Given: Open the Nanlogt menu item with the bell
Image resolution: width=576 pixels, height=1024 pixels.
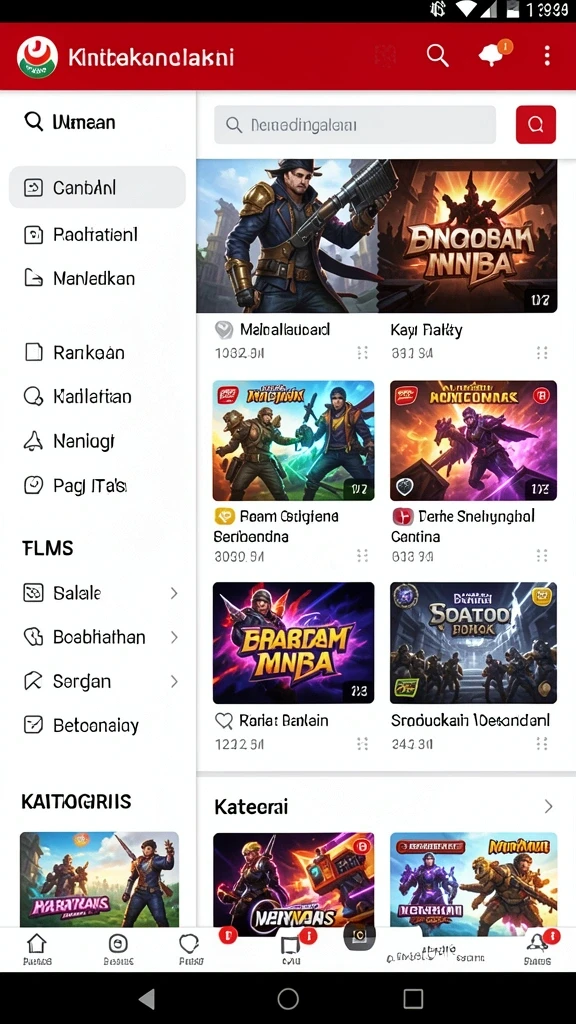Looking at the screenshot, I should [97, 441].
